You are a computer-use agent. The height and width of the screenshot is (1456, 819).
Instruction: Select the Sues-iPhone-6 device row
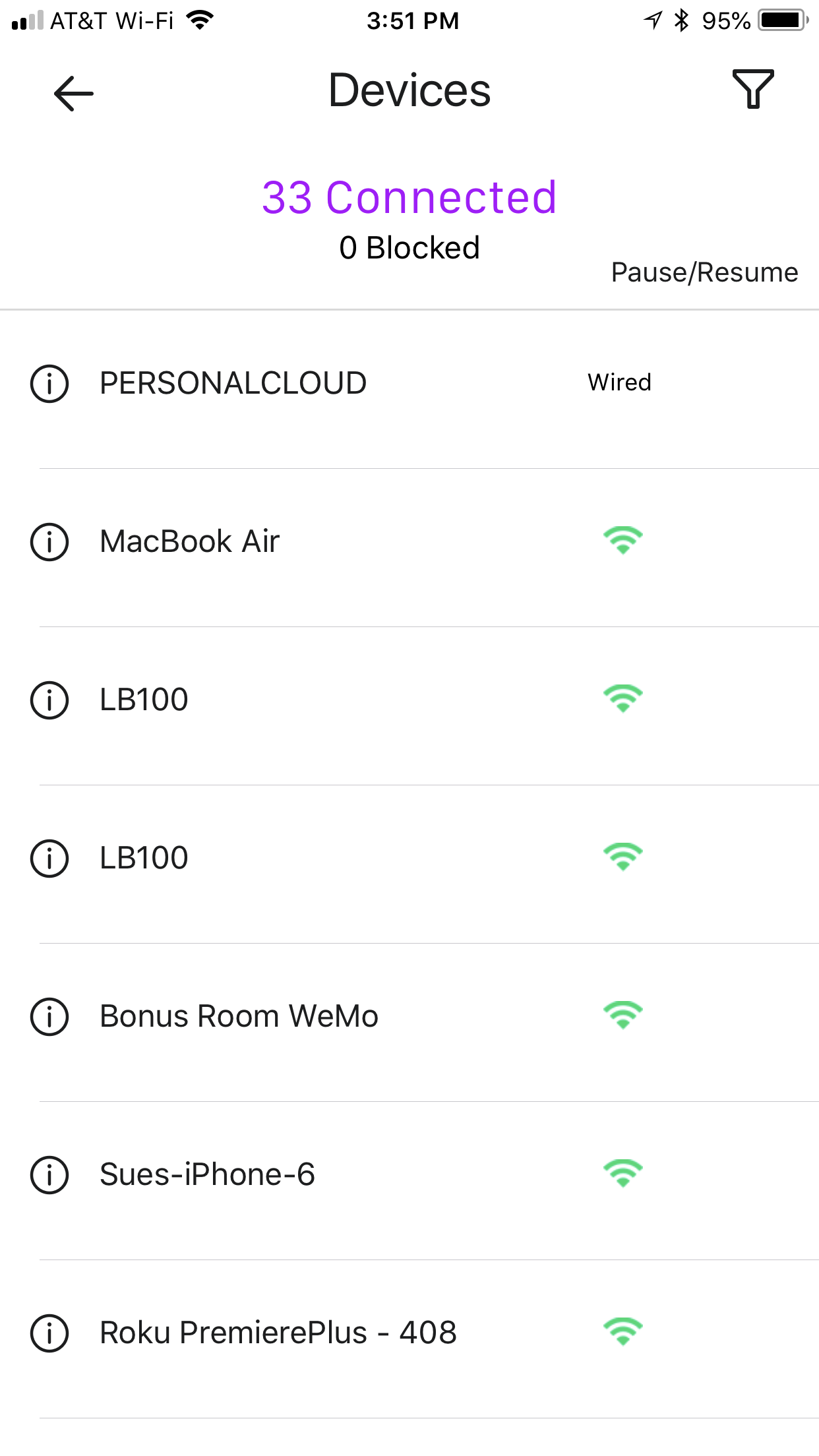[x=207, y=1174]
